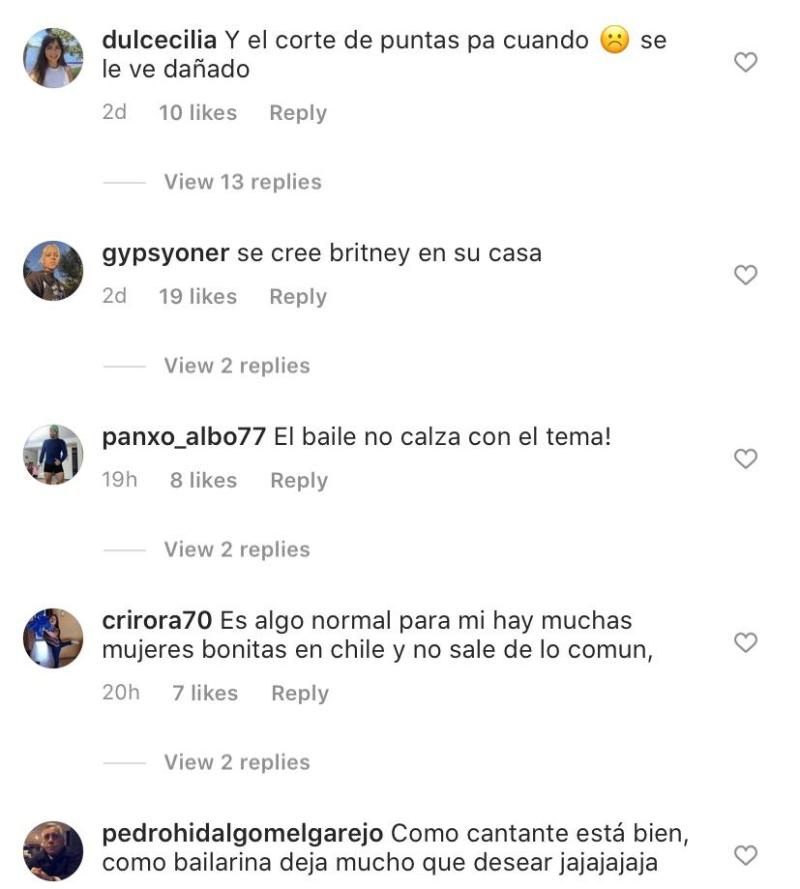This screenshot has width=800, height=889.
Task: Like panxo_albo77's comment
Action: (x=745, y=459)
